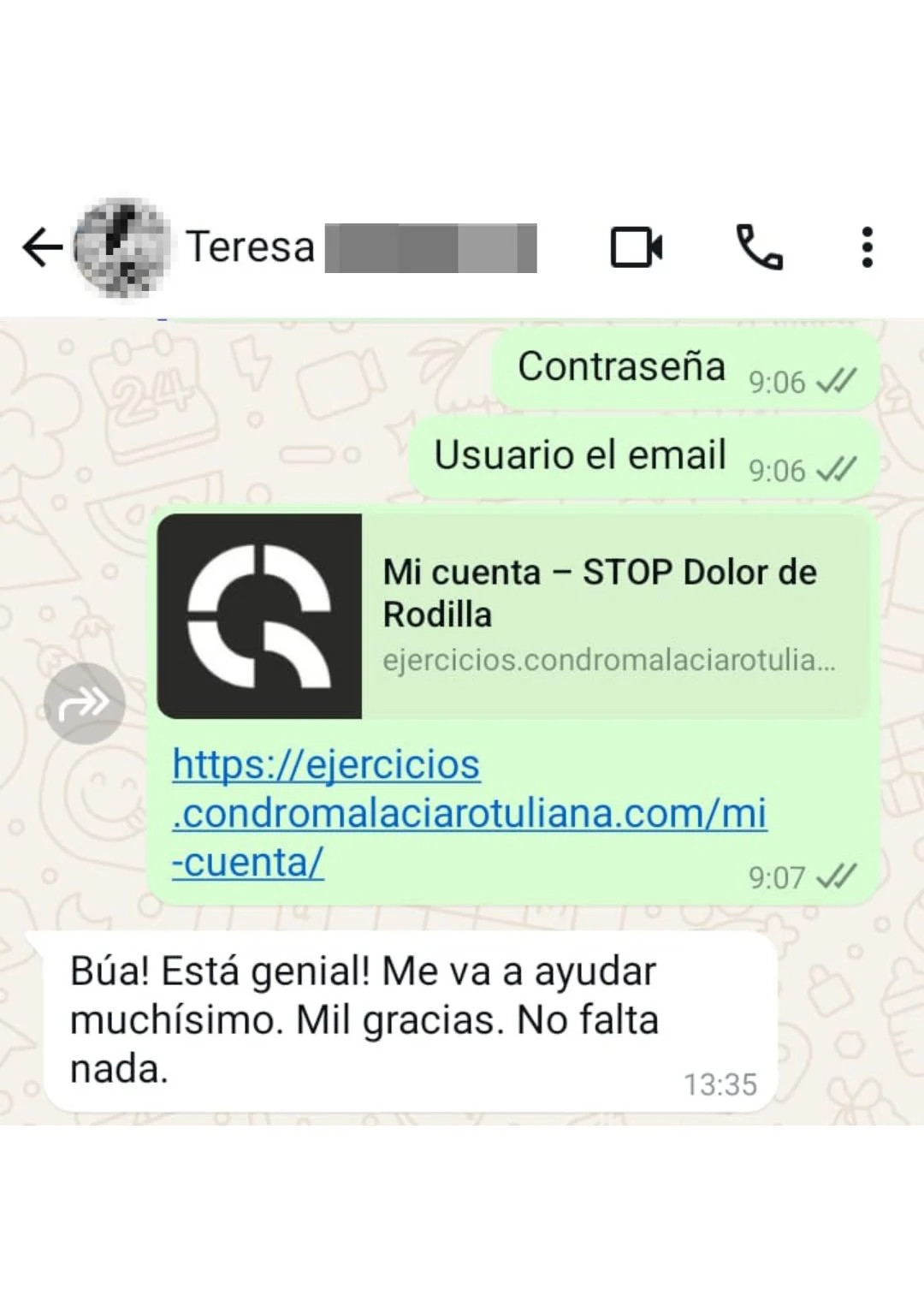Open the three-dot overflow menu
This screenshot has width=924, height=1301.
[867, 248]
